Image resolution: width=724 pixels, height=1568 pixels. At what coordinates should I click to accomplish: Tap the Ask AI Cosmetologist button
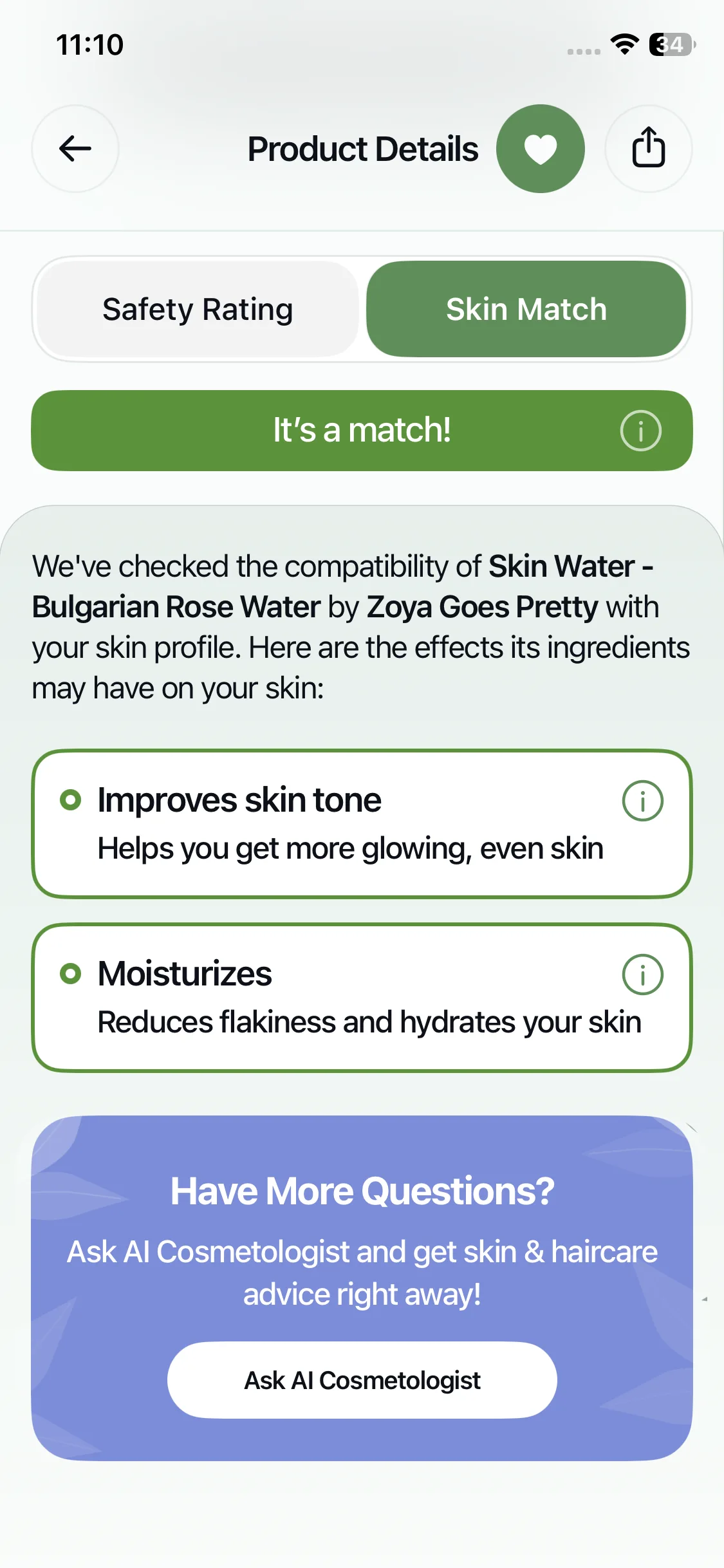point(362,1380)
